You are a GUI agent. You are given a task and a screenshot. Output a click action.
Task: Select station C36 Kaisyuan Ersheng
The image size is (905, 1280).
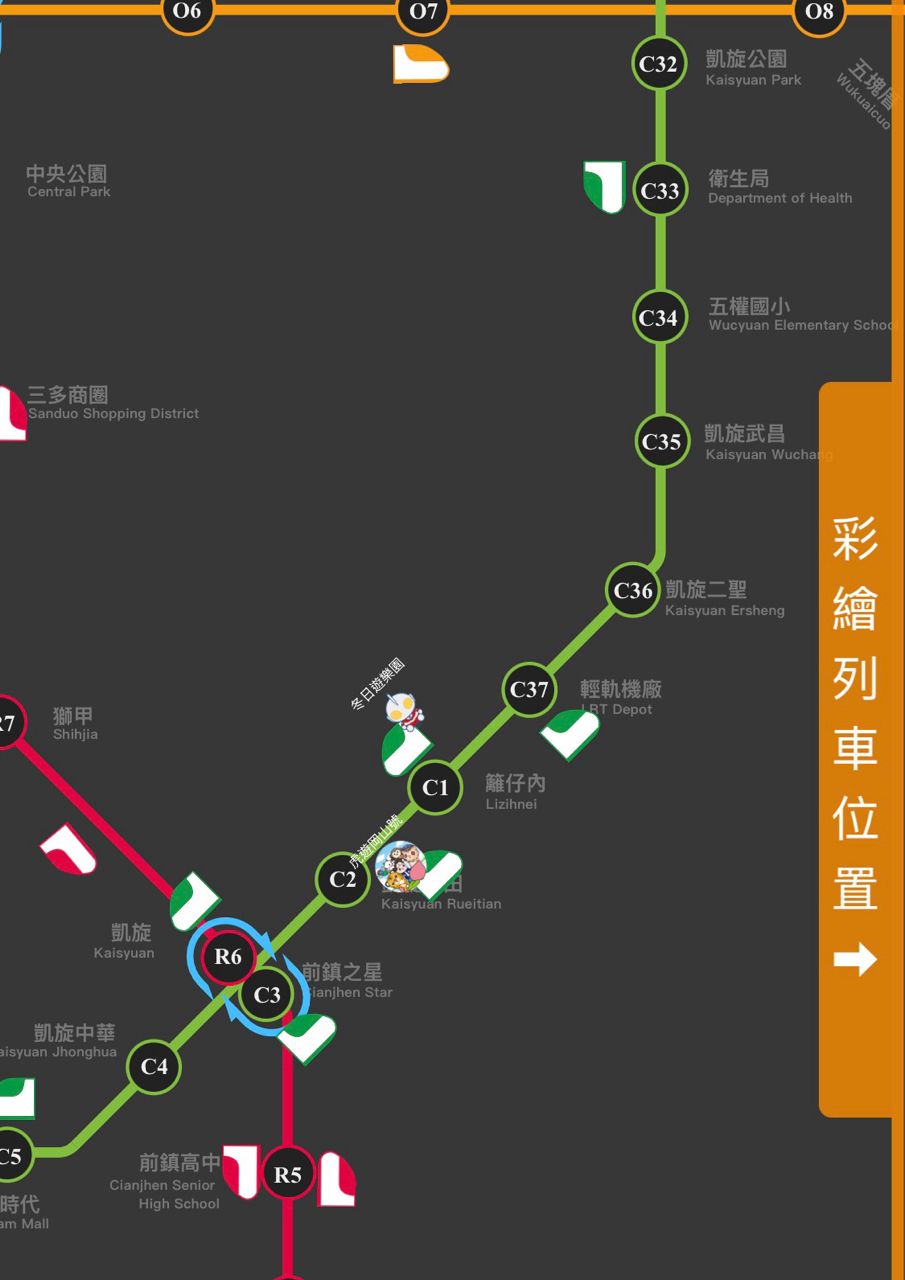634,590
